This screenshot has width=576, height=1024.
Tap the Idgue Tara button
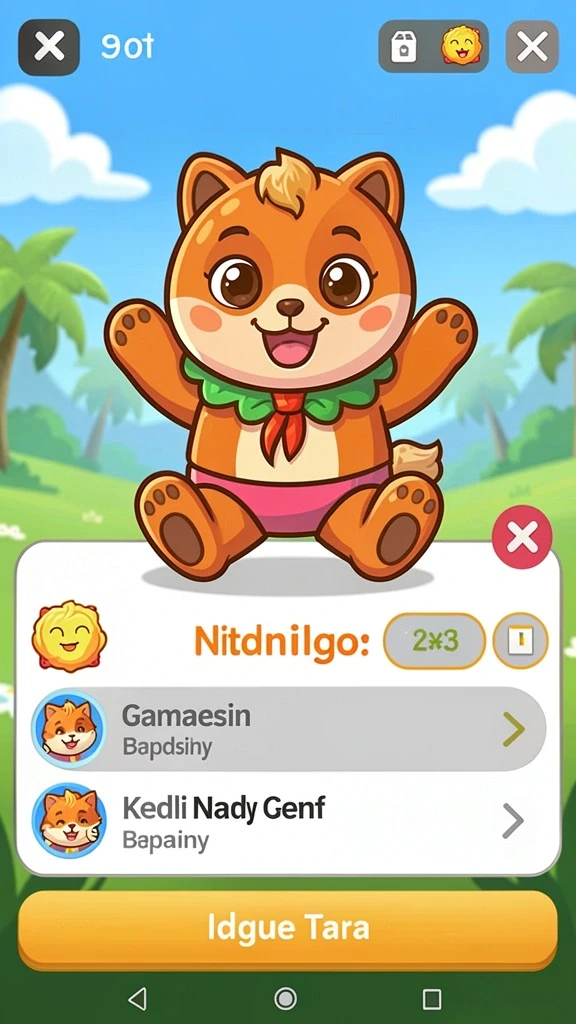point(288,928)
